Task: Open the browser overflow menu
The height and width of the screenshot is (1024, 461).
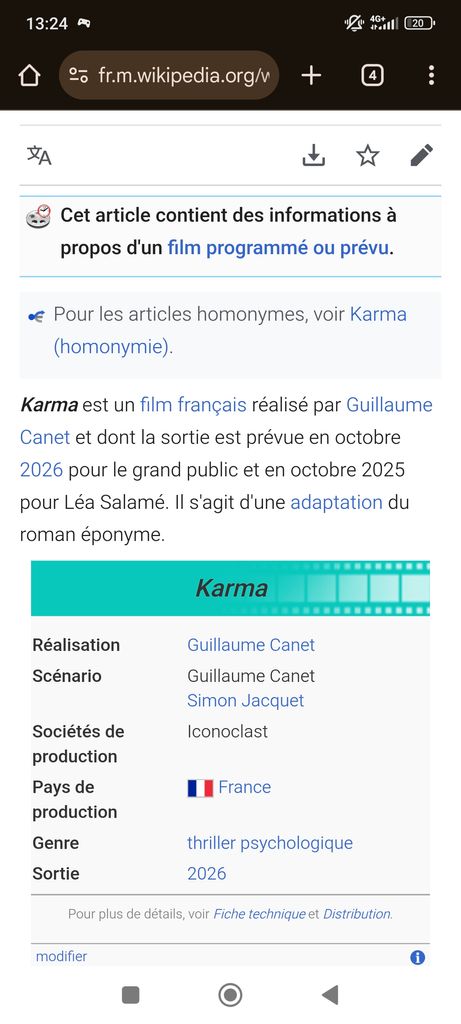Action: (x=431, y=76)
